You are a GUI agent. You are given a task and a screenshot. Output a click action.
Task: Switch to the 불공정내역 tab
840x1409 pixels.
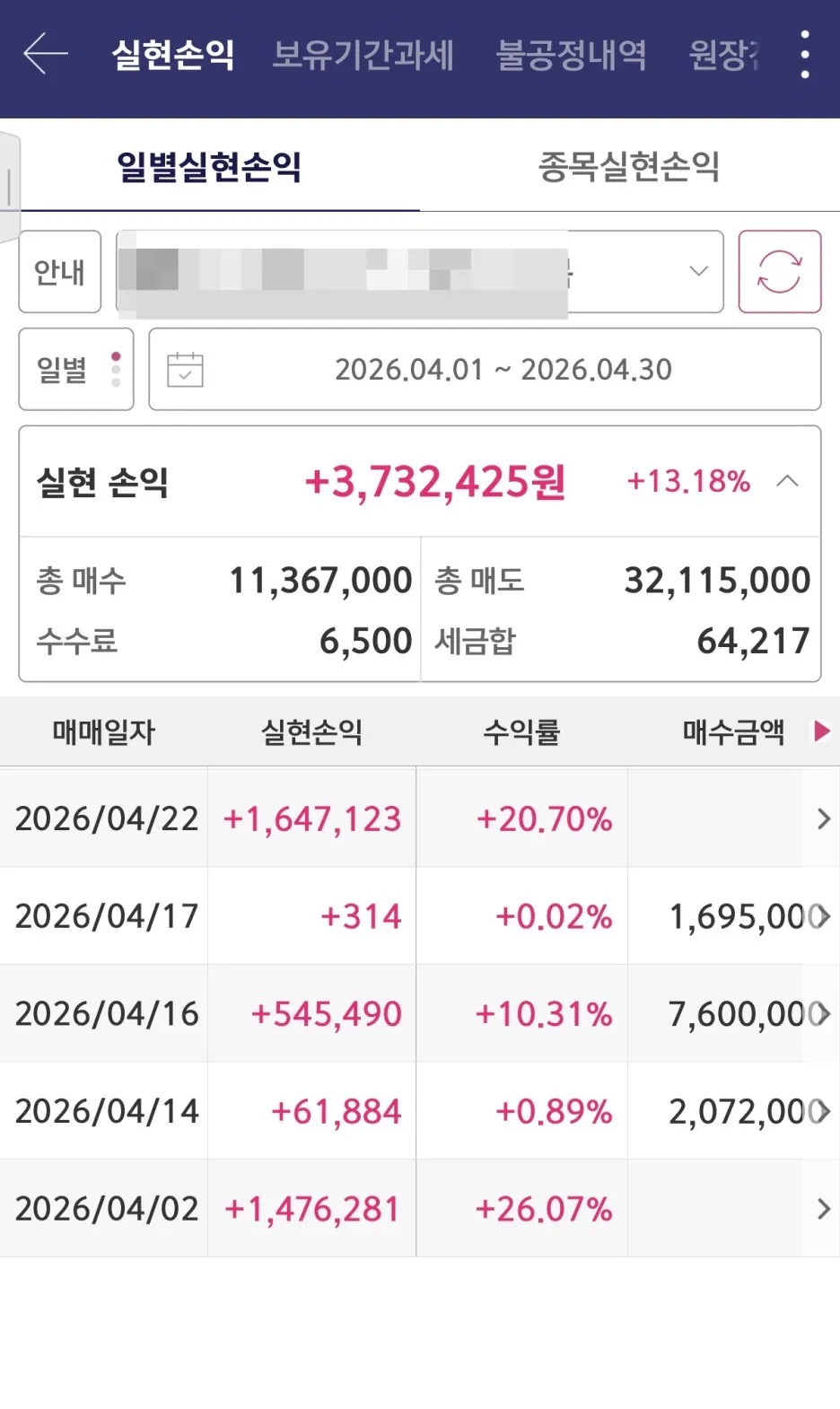point(572,55)
